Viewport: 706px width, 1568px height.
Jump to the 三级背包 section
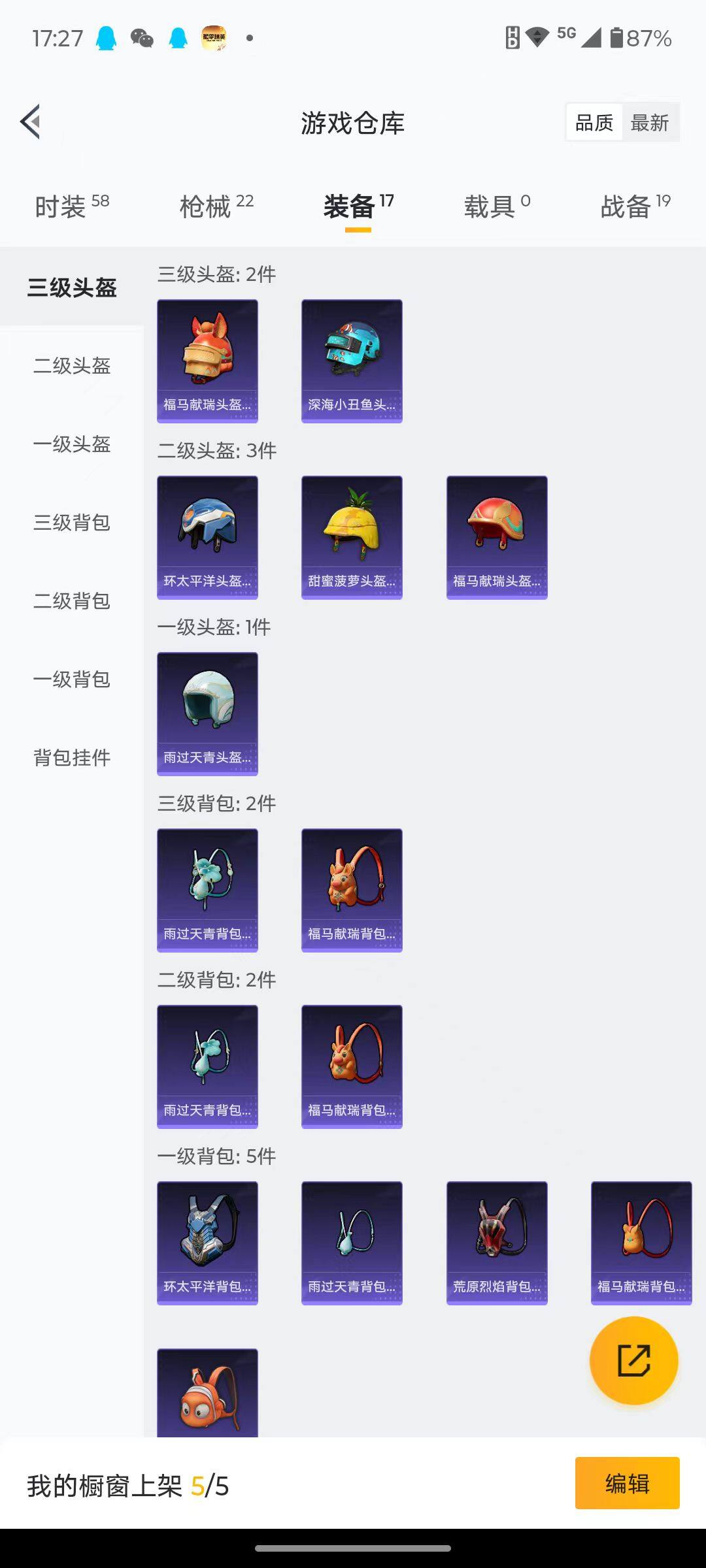coord(71,523)
